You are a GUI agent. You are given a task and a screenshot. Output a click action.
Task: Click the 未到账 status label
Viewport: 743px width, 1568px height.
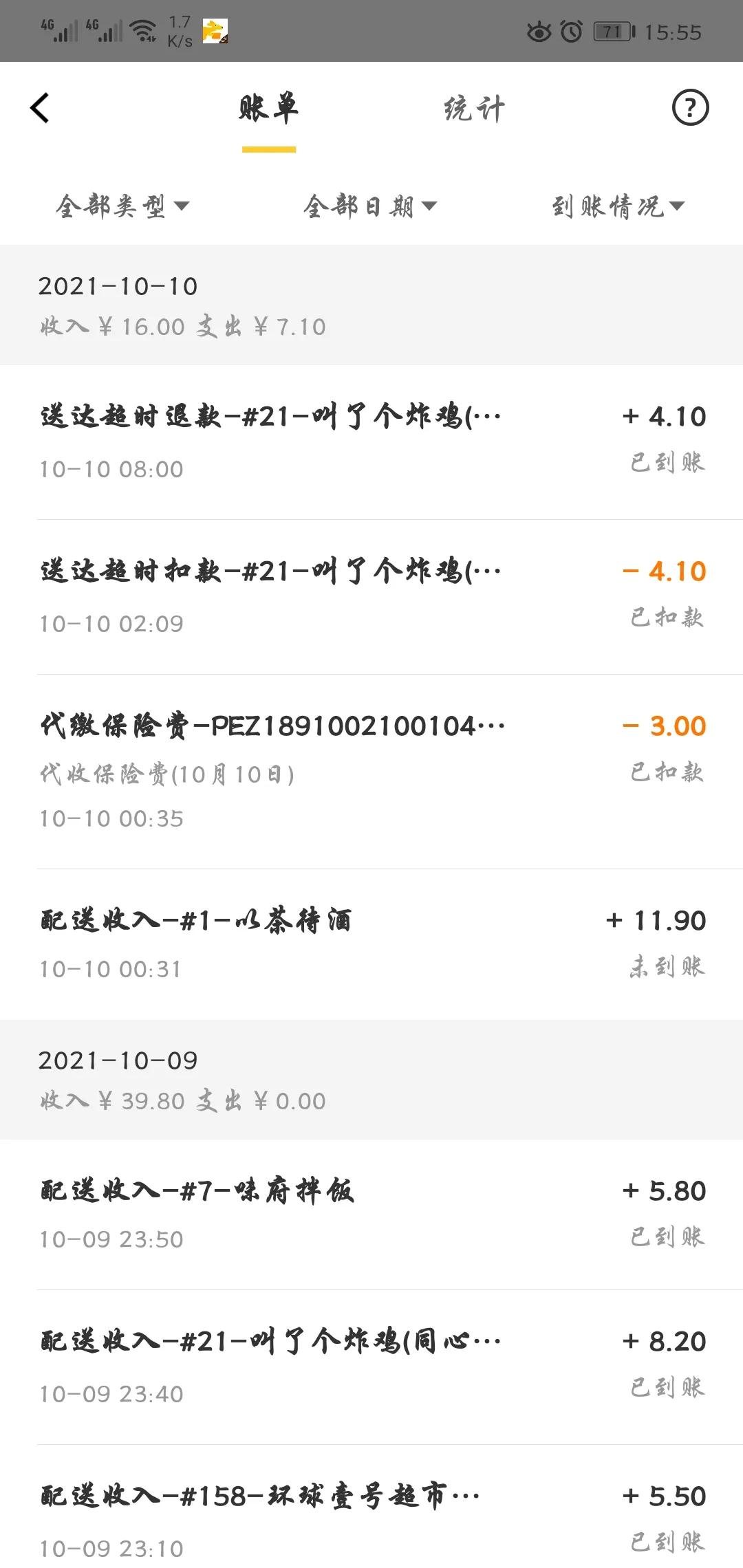click(x=665, y=968)
